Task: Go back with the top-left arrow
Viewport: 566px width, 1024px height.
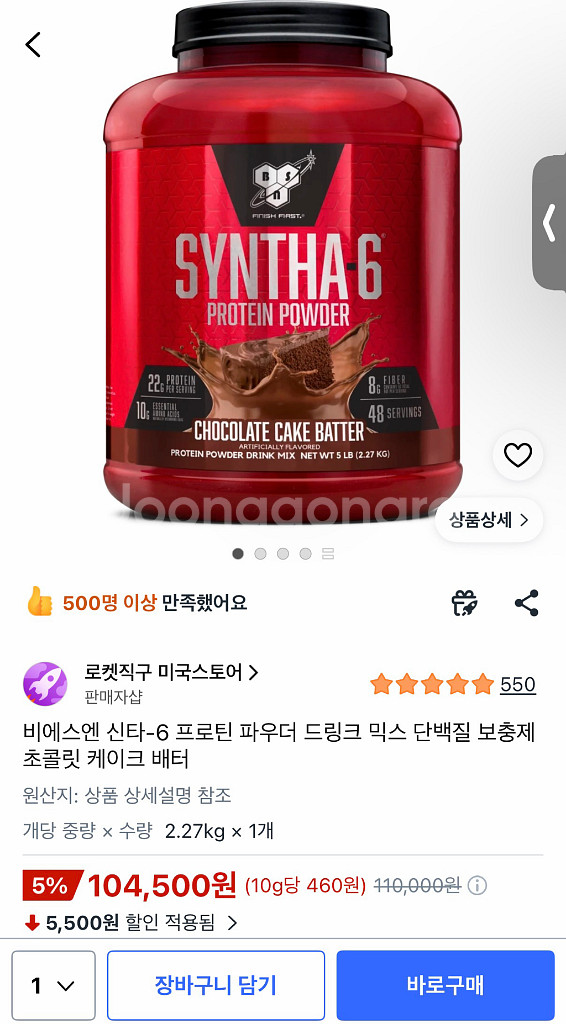Action: coord(33,44)
